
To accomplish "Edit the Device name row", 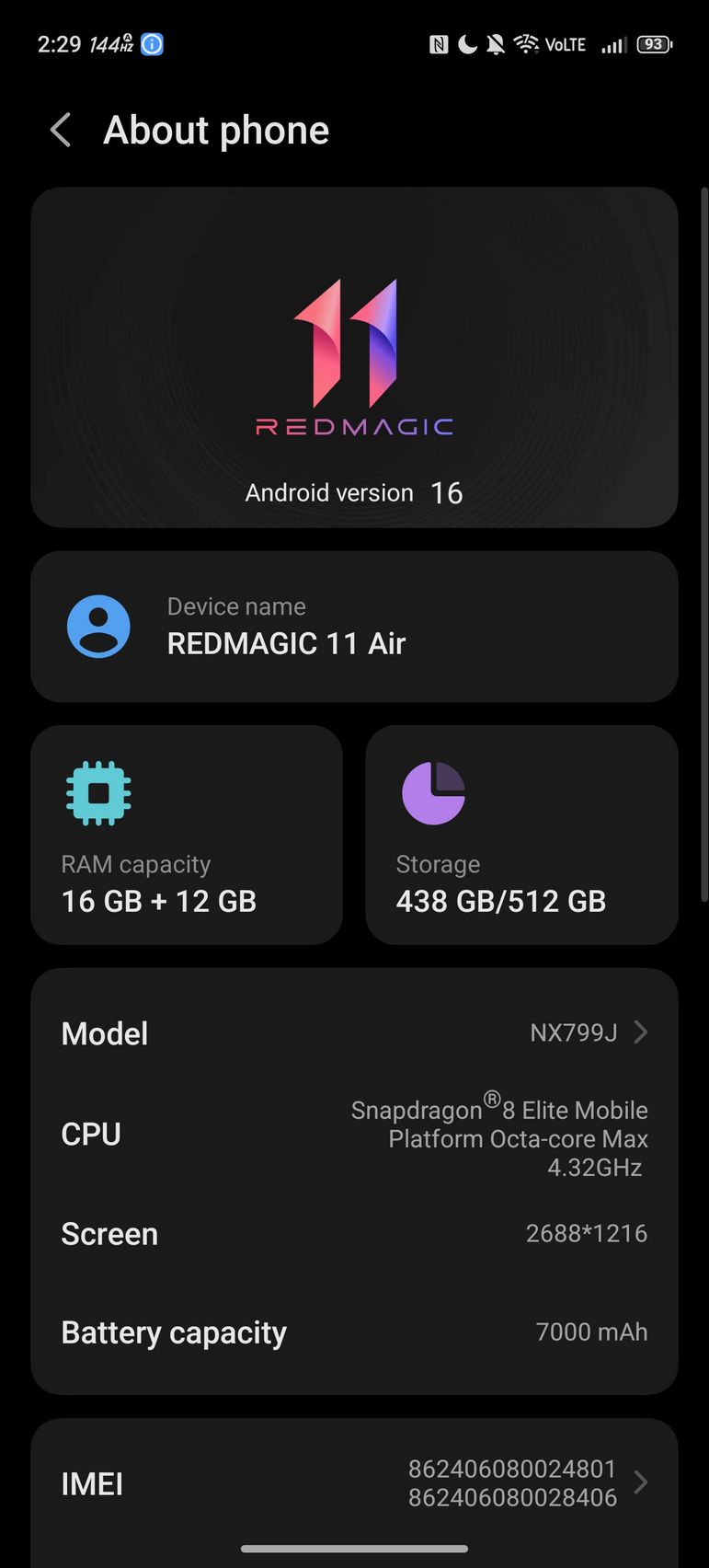I will tap(354, 627).
